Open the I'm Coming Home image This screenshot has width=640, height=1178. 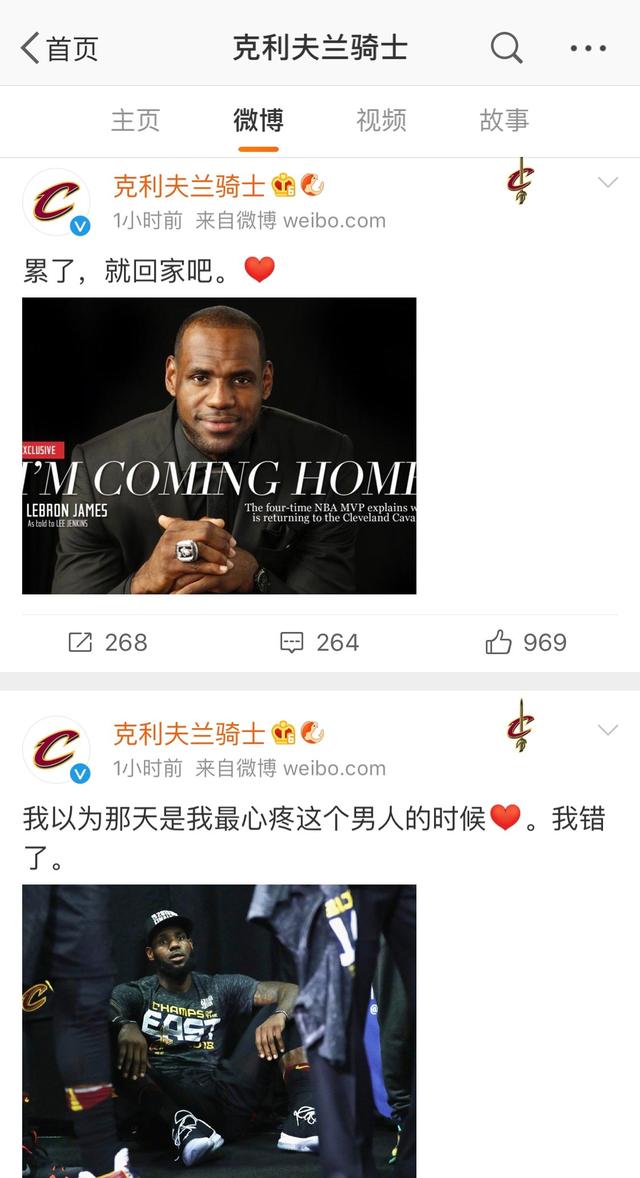coord(219,445)
